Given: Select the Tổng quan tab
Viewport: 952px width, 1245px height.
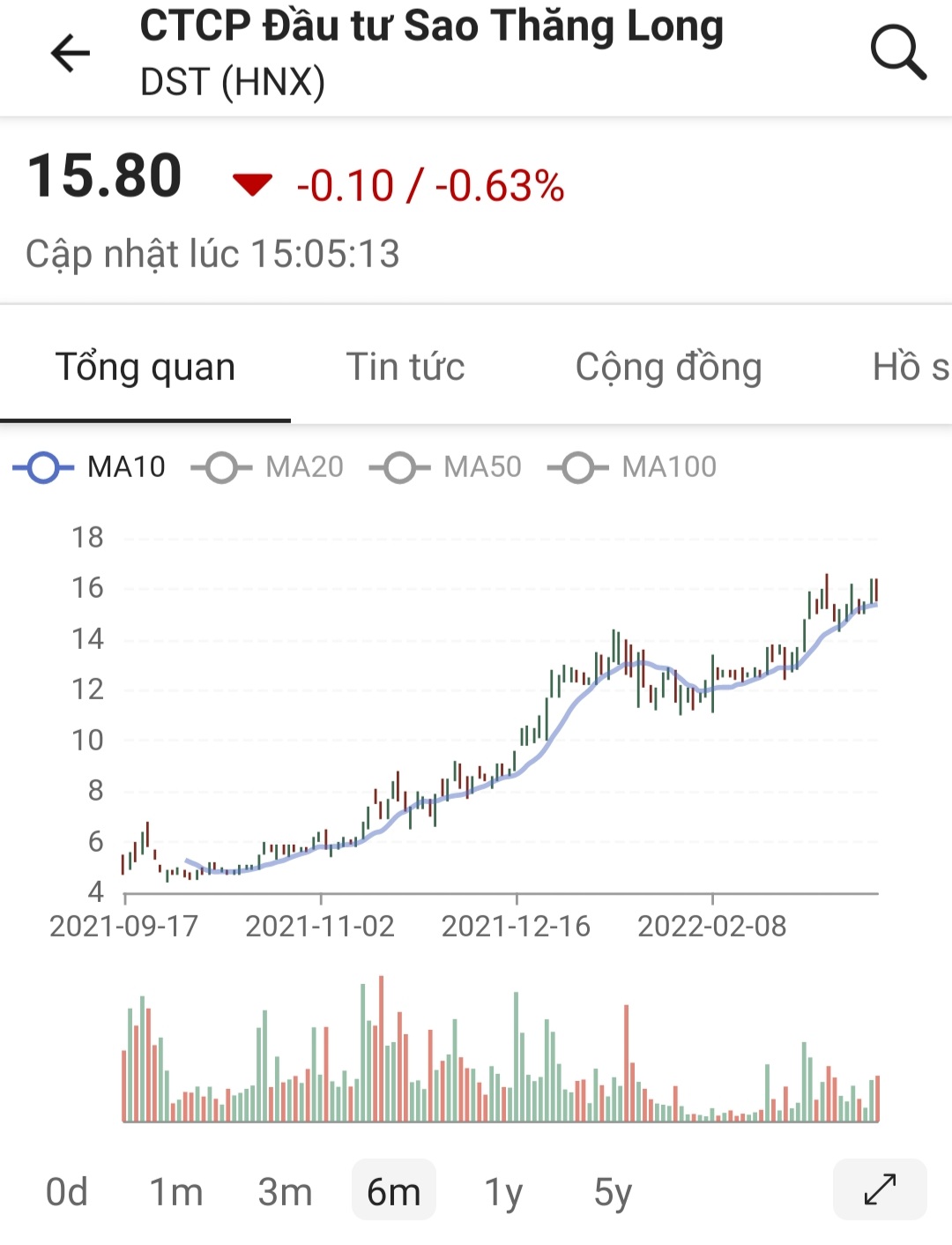Looking at the screenshot, I should (145, 367).
